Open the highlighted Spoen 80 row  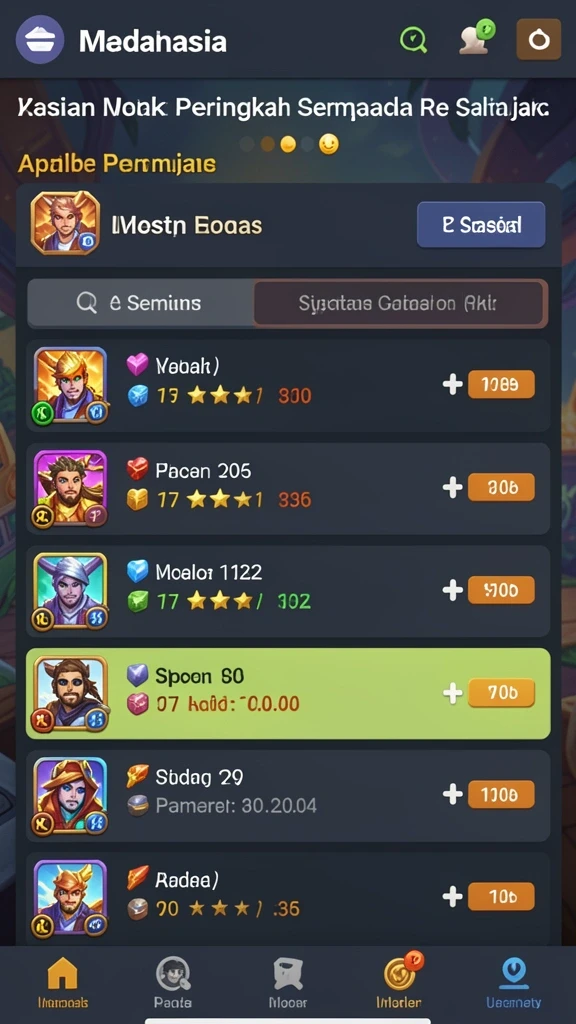click(288, 694)
